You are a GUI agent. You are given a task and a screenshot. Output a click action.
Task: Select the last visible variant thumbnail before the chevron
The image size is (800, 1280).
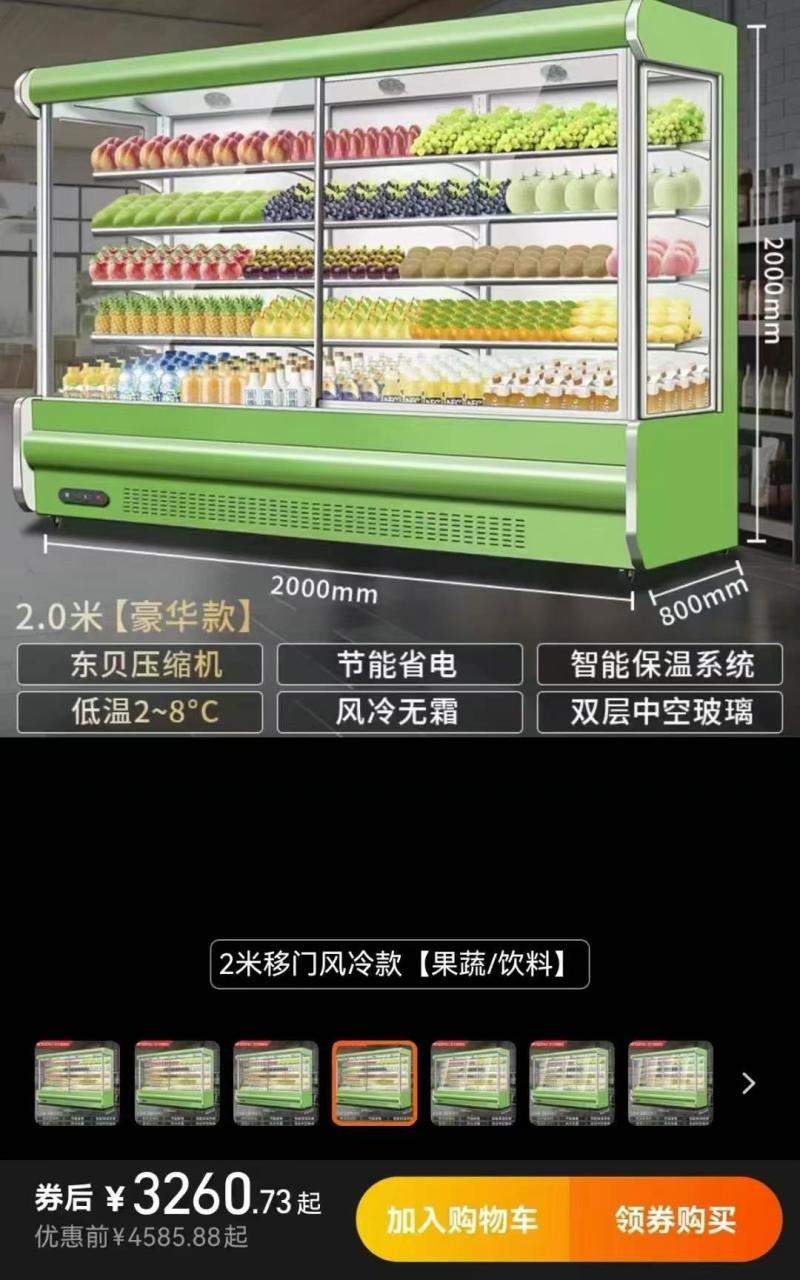coord(671,1084)
